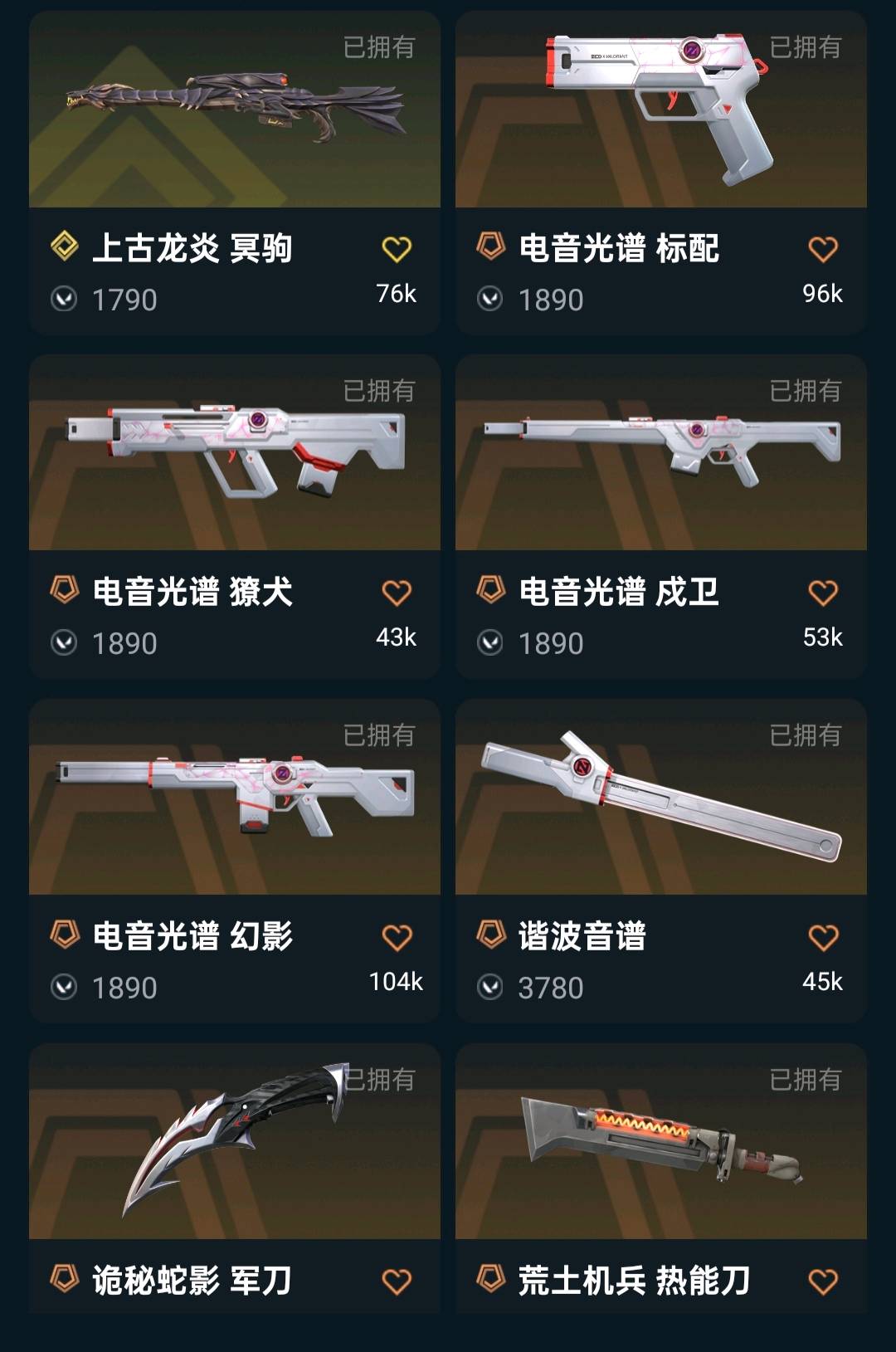The height and width of the screenshot is (1352, 896).
Task: Like the 诡秘蛇影 军刀 skin
Action: (x=397, y=1281)
